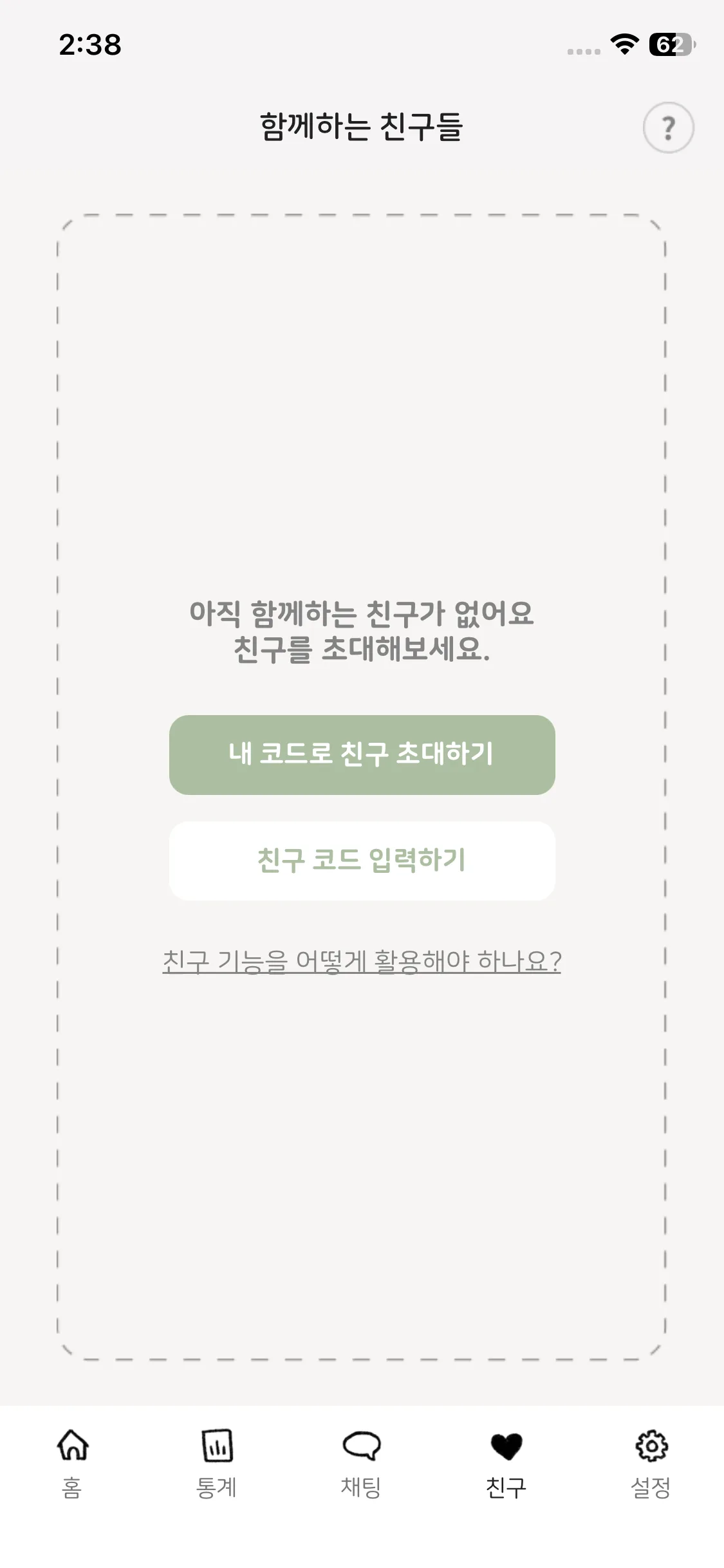The image size is (724, 1568).
Task: Open the help question mark icon
Action: click(668, 127)
